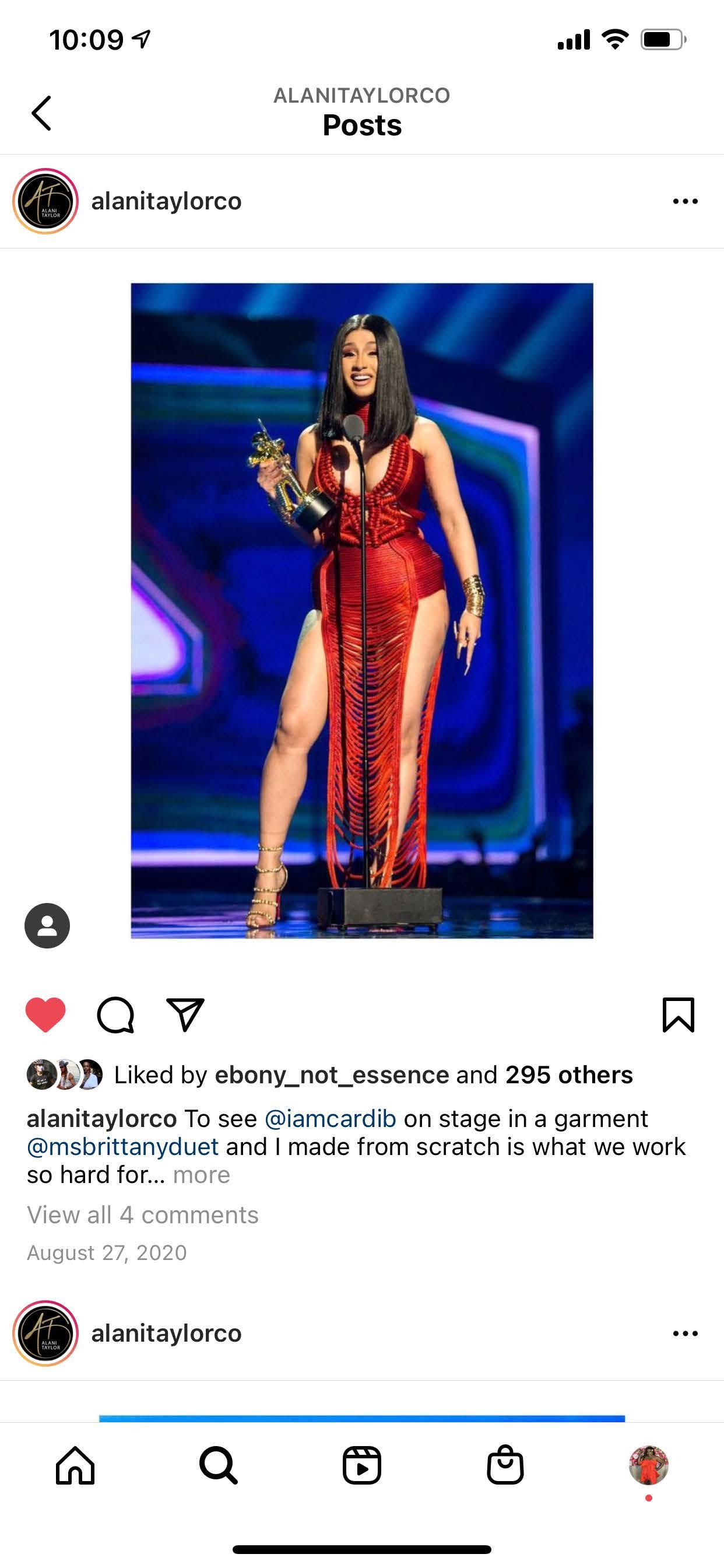Open the @msbrittanyduet mention link
This screenshot has width=724, height=1568.
pos(122,1147)
